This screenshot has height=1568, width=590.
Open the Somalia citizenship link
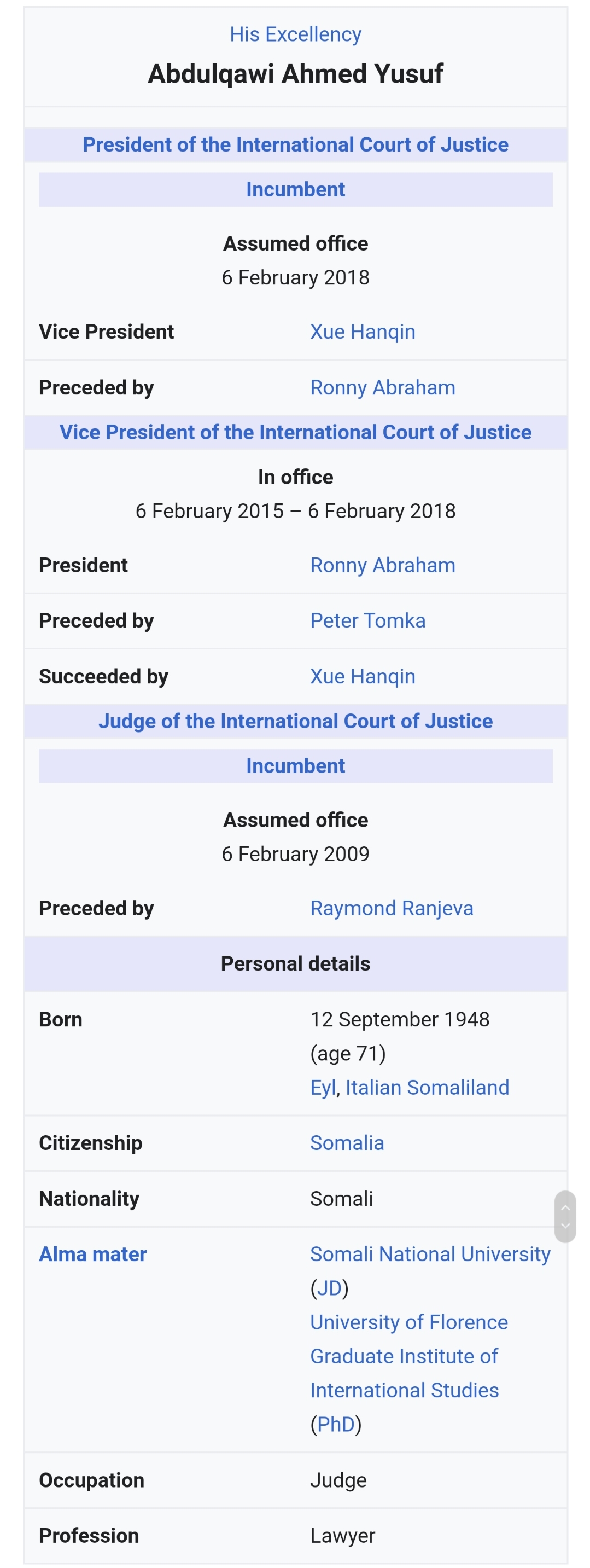click(x=347, y=1143)
